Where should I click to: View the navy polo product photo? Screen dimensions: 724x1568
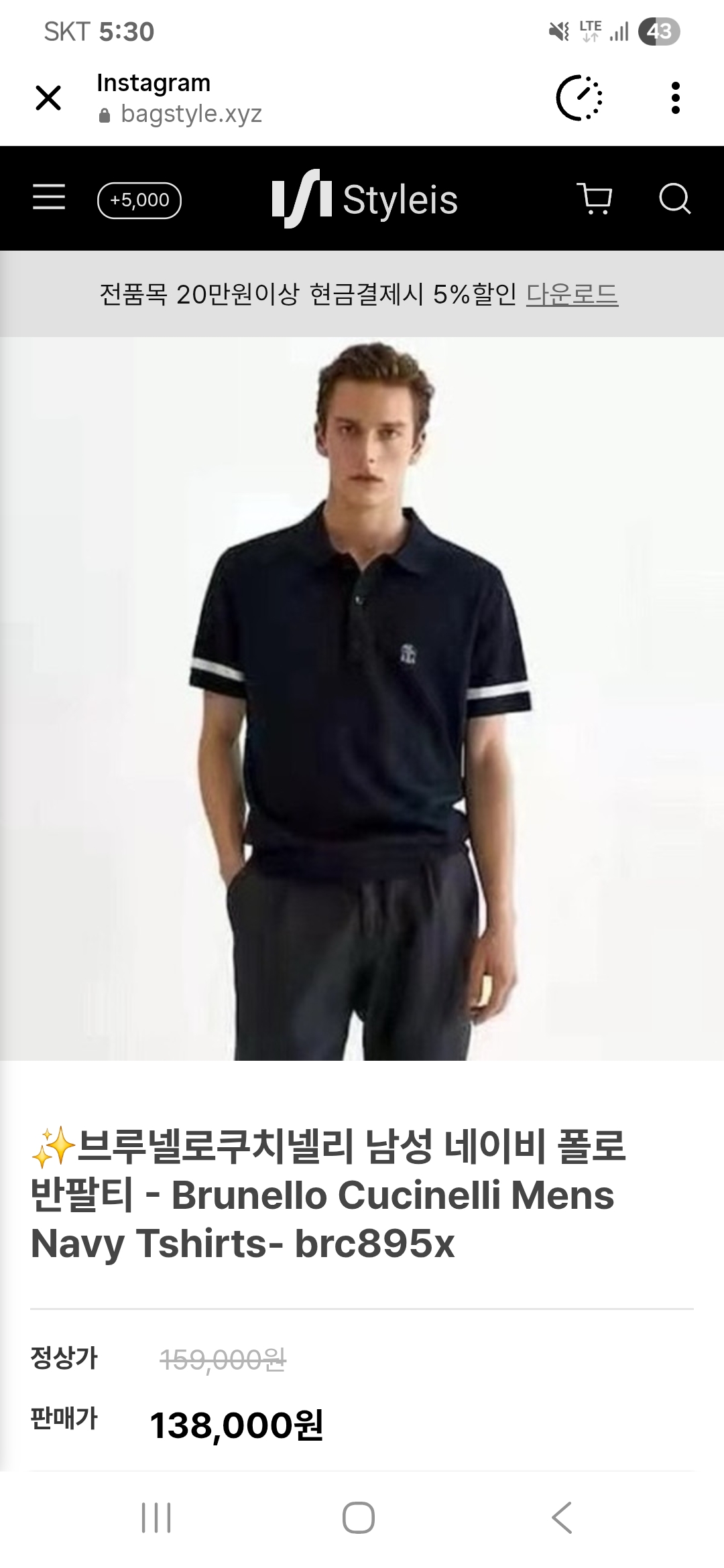coord(362,698)
